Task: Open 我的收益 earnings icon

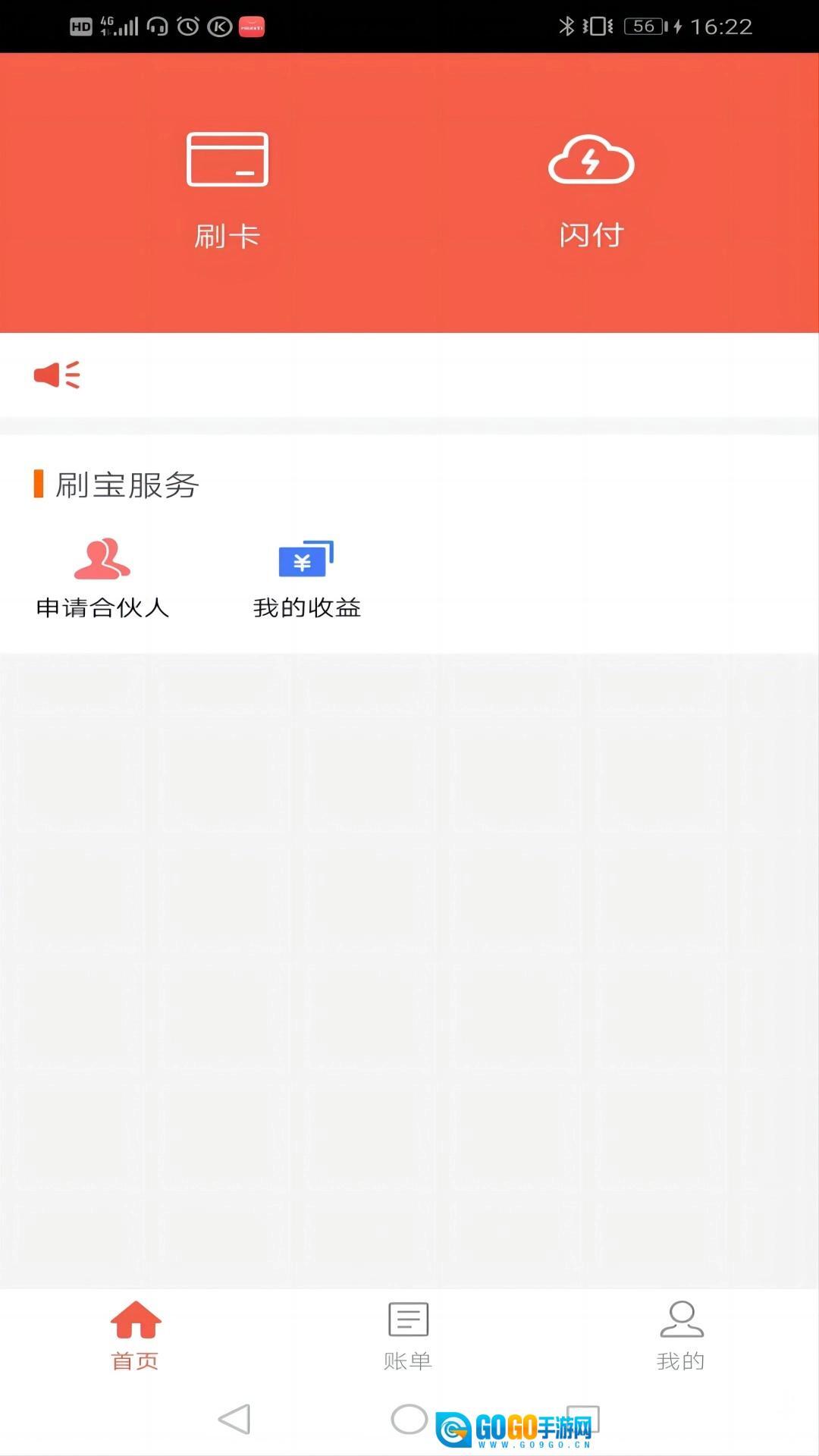Action: (306, 561)
